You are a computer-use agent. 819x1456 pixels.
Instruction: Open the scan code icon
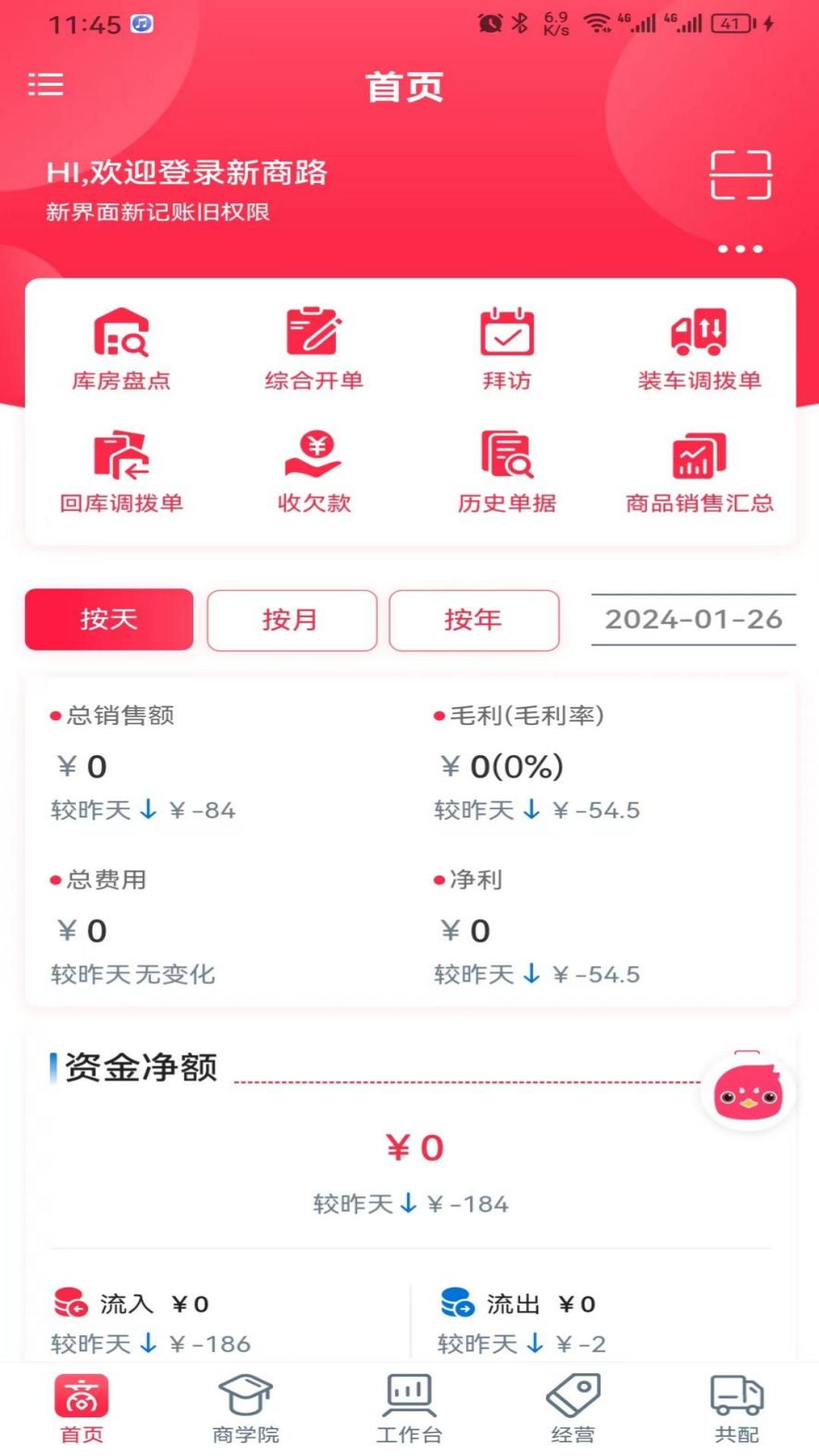(x=740, y=175)
